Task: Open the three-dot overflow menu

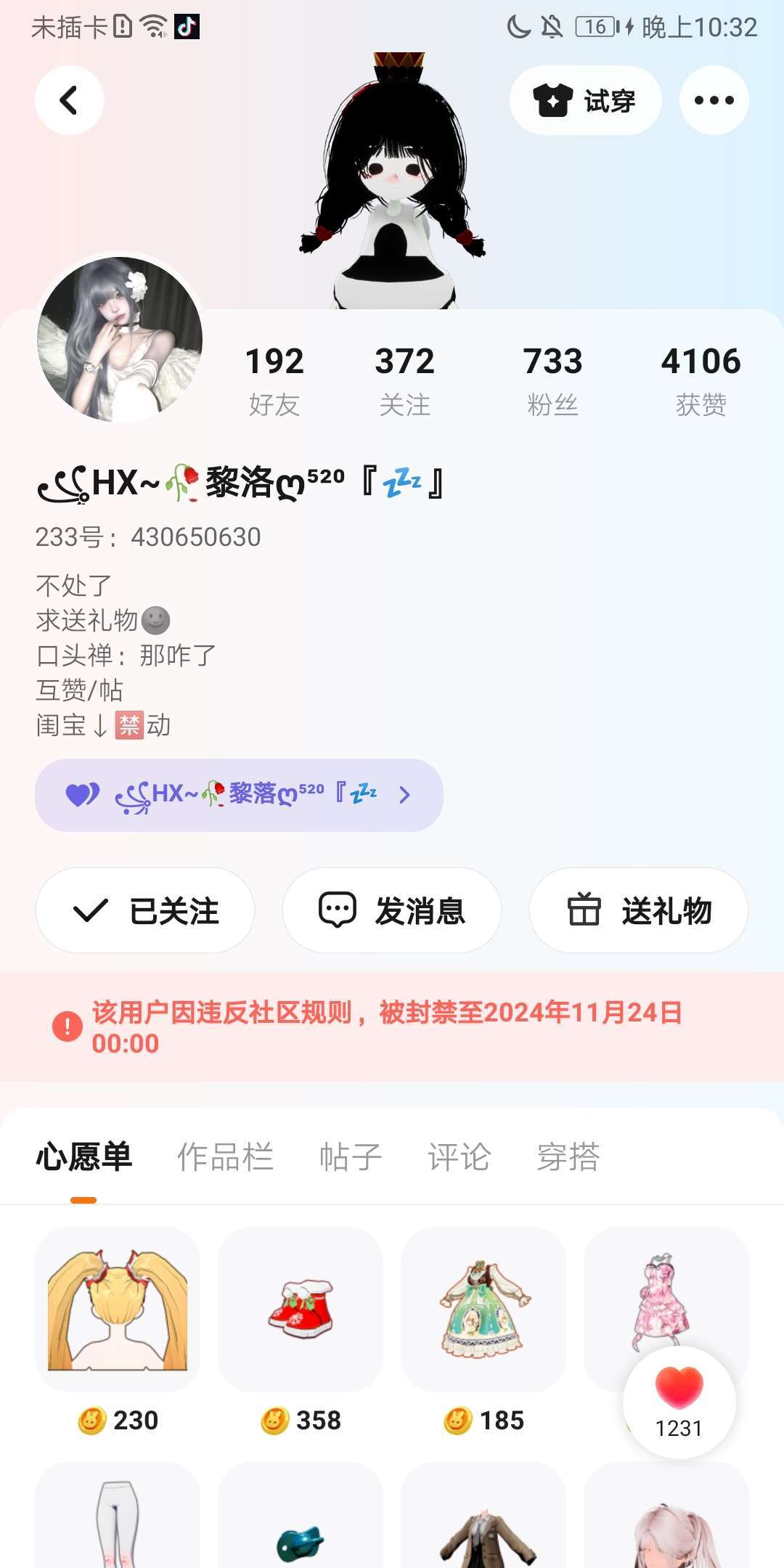Action: click(714, 100)
